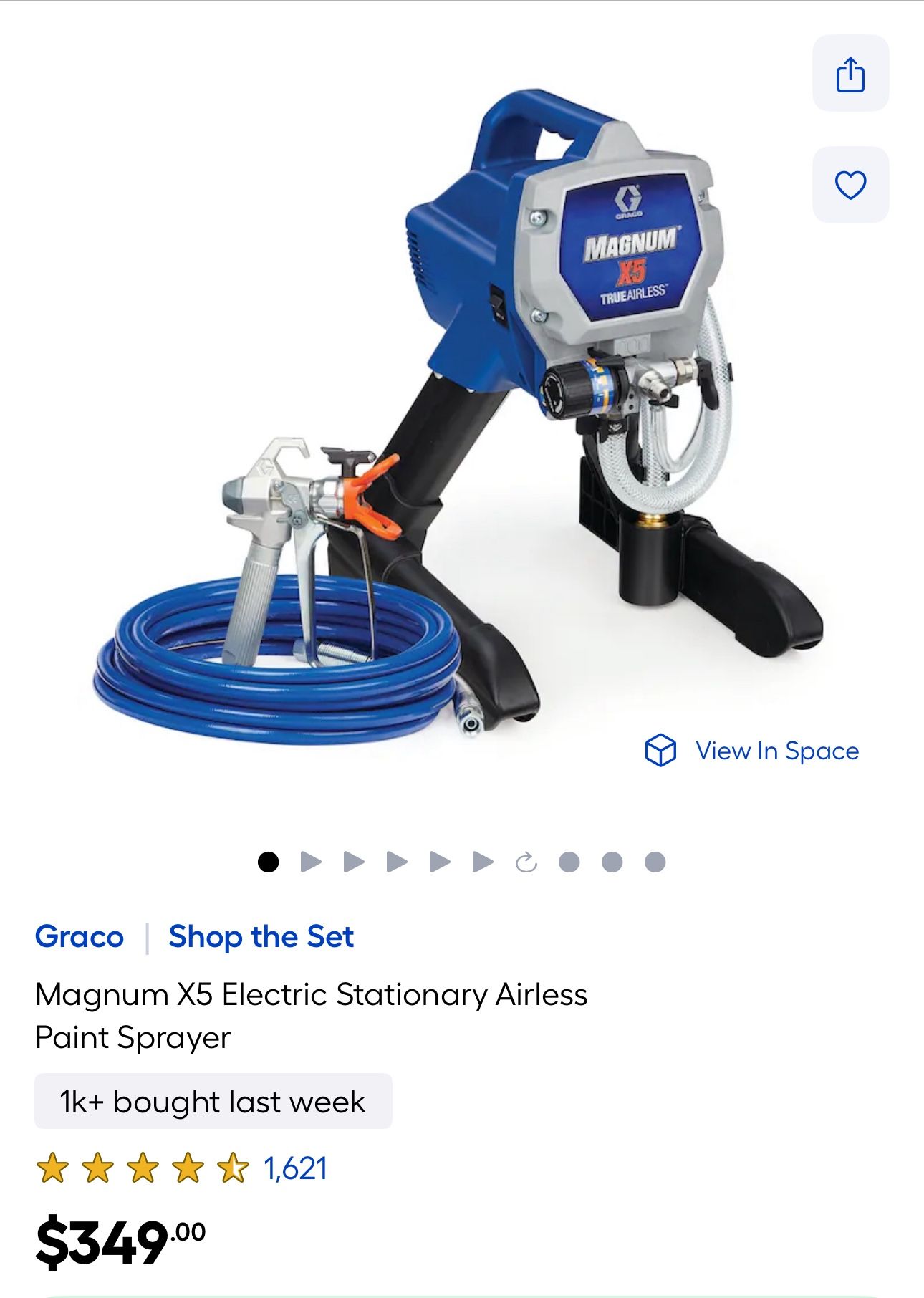The width and height of the screenshot is (924, 1298).
Task: Enlarge the Magnum X5 product image
Action: pos(458,415)
